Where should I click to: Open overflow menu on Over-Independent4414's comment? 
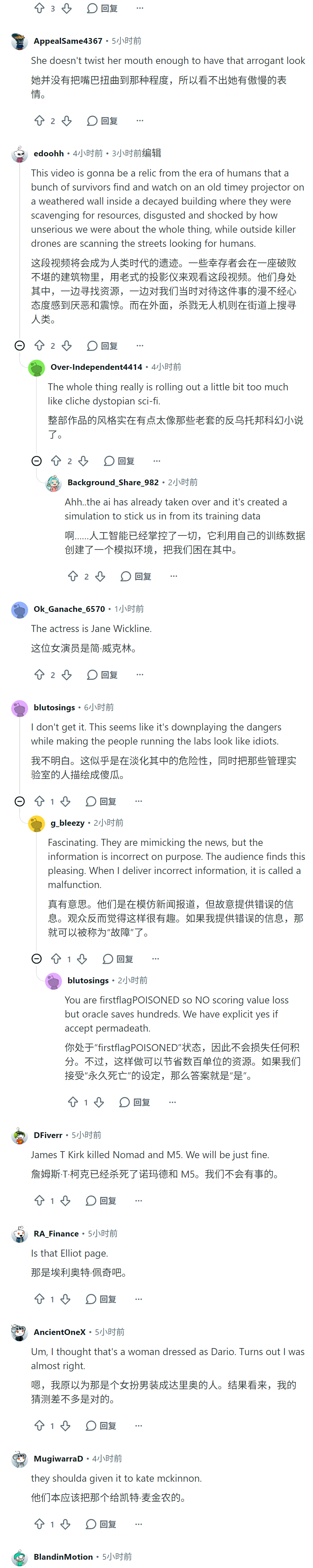coord(157,461)
